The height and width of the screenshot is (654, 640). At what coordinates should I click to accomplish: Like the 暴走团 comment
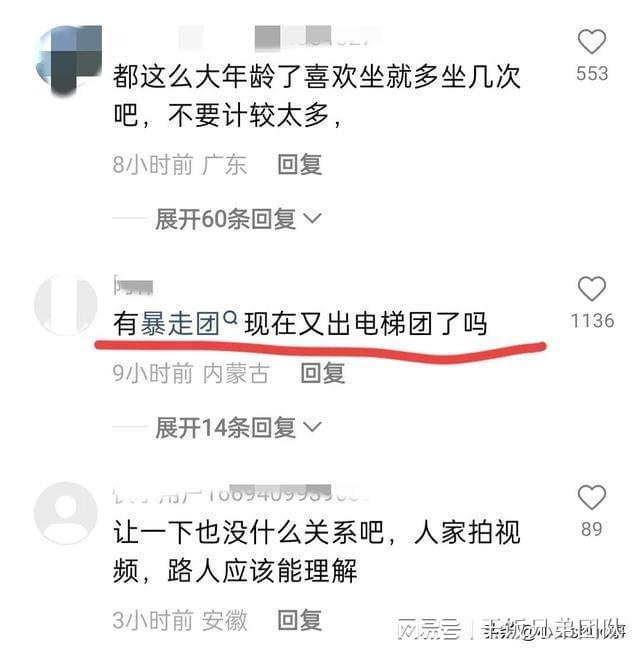point(592,289)
